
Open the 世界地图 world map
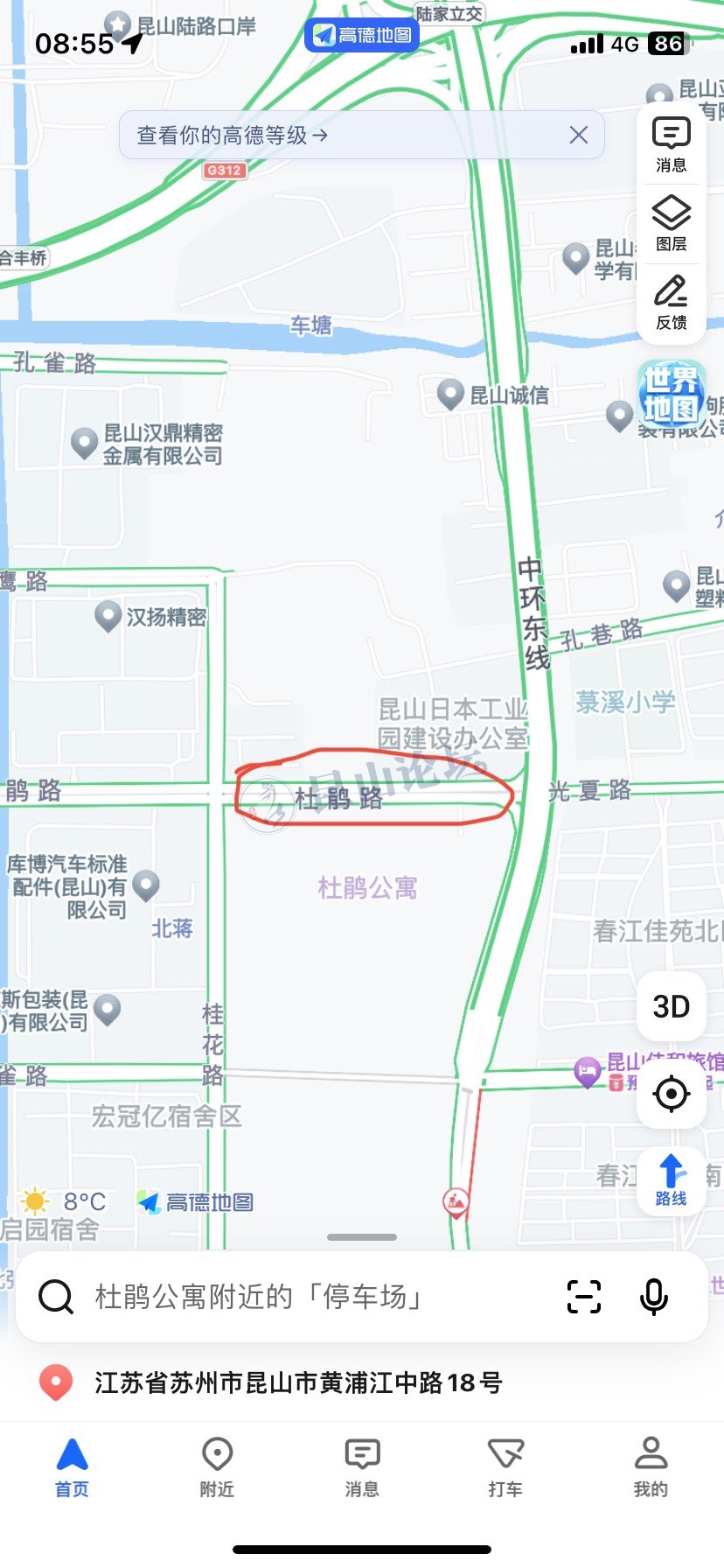point(671,395)
